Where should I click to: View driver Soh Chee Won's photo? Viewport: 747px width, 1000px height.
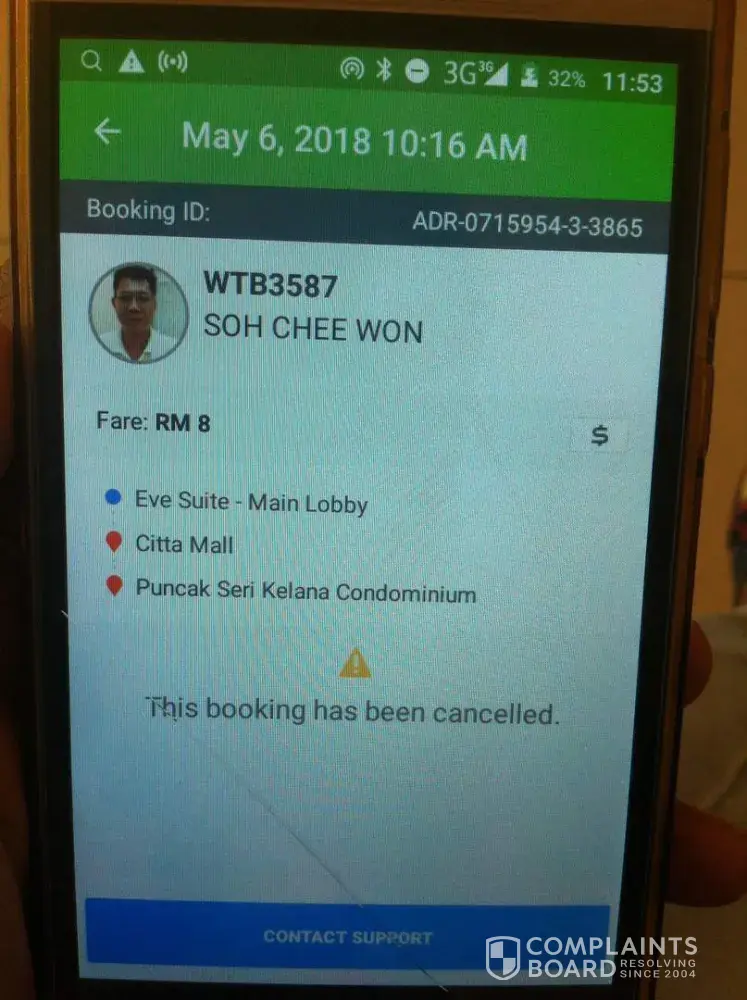[139, 313]
